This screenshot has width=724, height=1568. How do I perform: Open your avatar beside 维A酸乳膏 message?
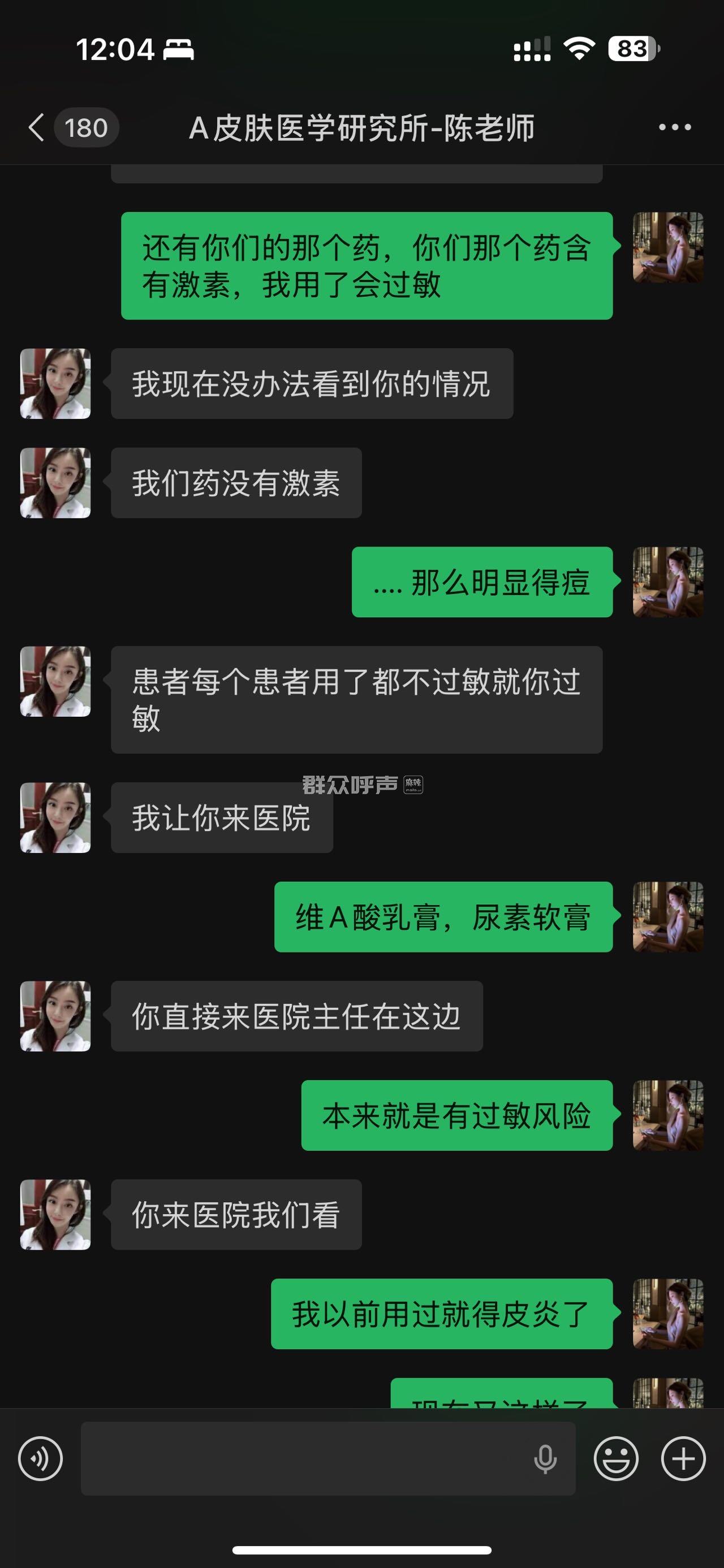point(668,917)
